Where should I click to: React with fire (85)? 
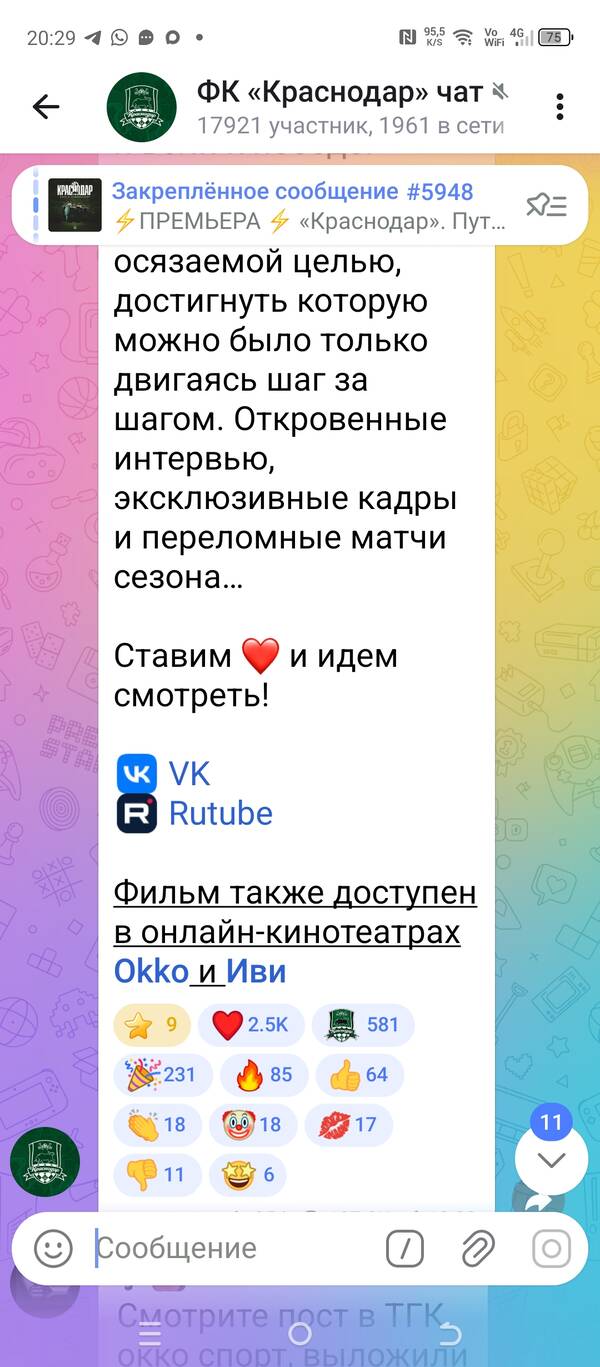[x=265, y=1075]
